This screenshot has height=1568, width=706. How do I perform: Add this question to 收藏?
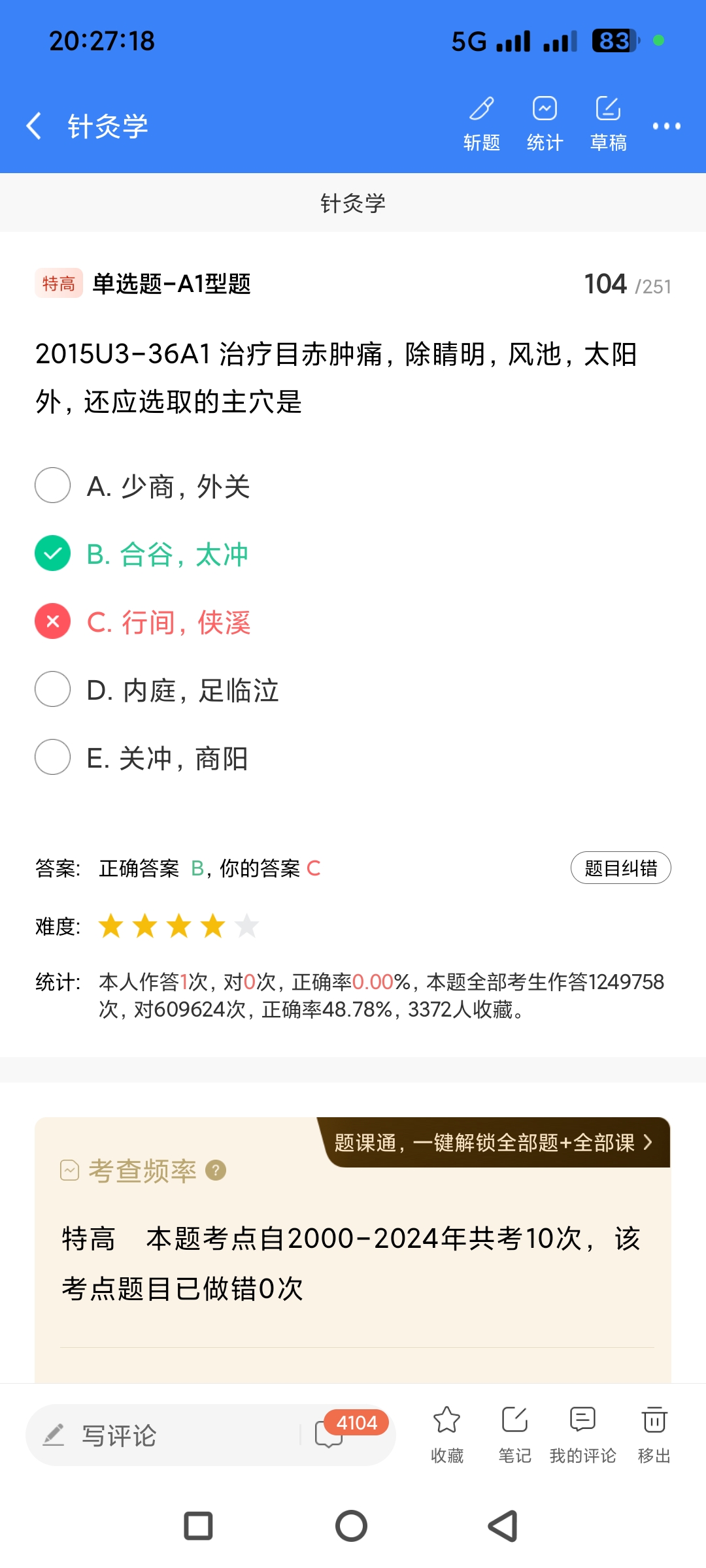[x=447, y=1434]
